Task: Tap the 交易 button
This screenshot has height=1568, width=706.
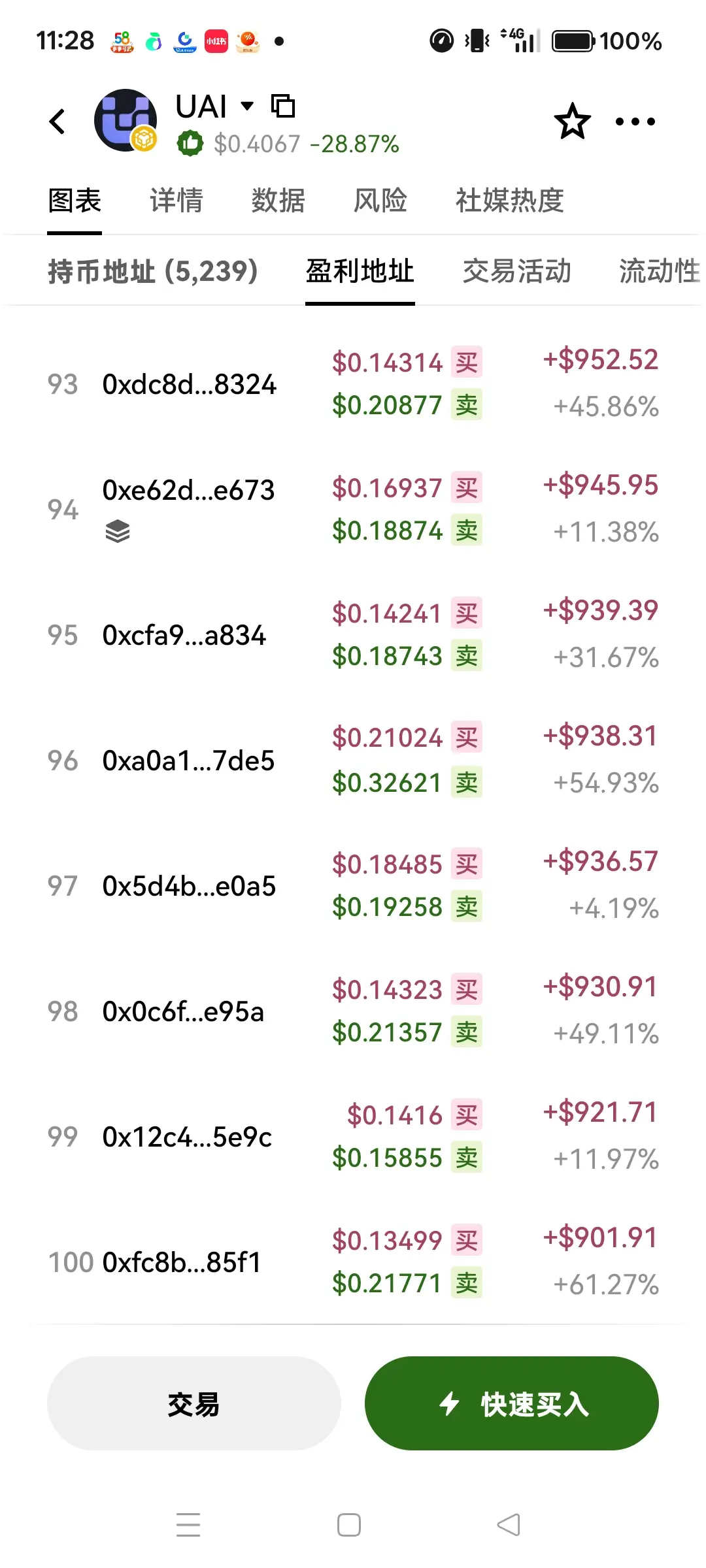Action: (x=193, y=1403)
